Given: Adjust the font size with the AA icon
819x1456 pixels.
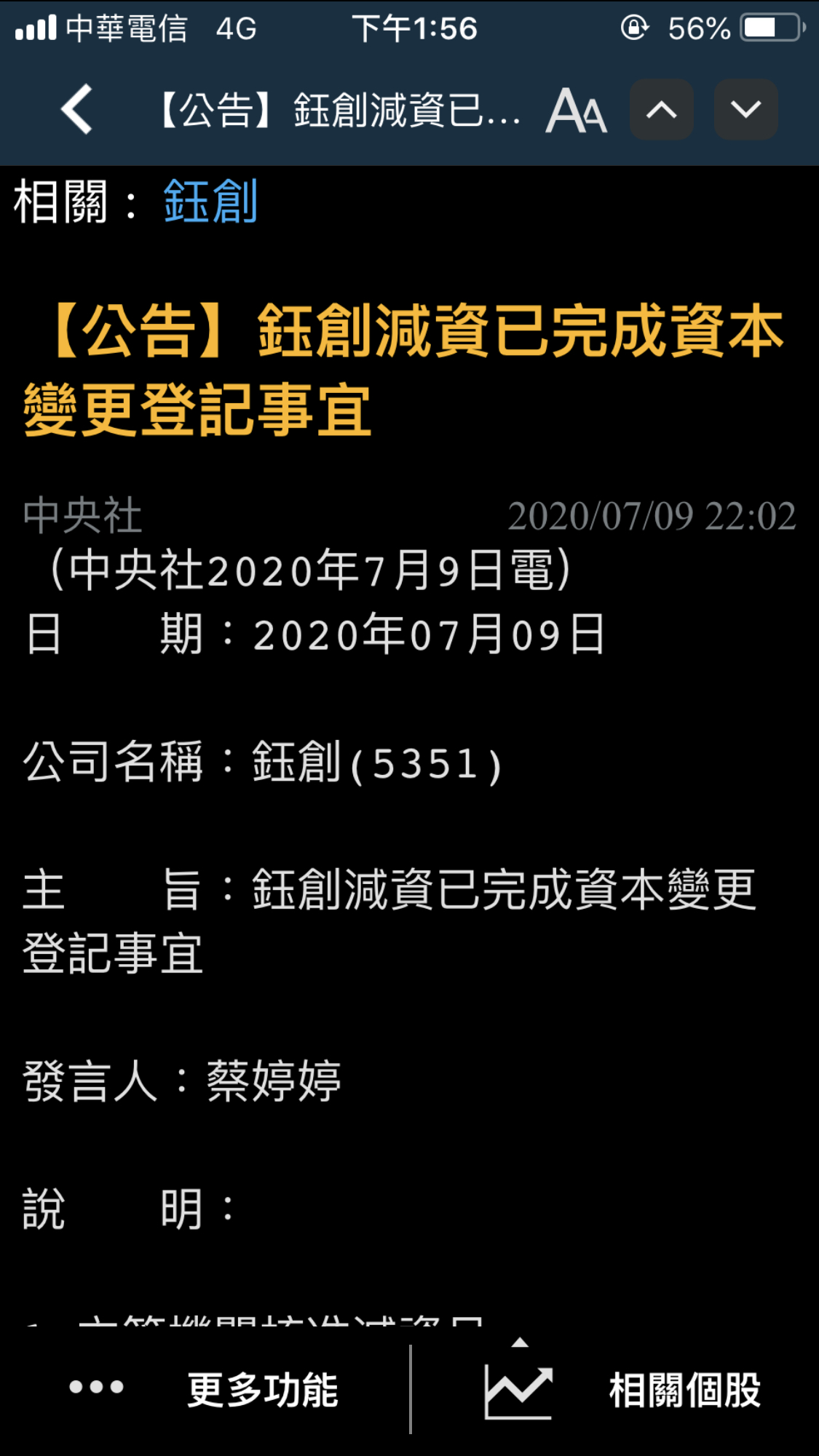Looking at the screenshot, I should [x=576, y=111].
